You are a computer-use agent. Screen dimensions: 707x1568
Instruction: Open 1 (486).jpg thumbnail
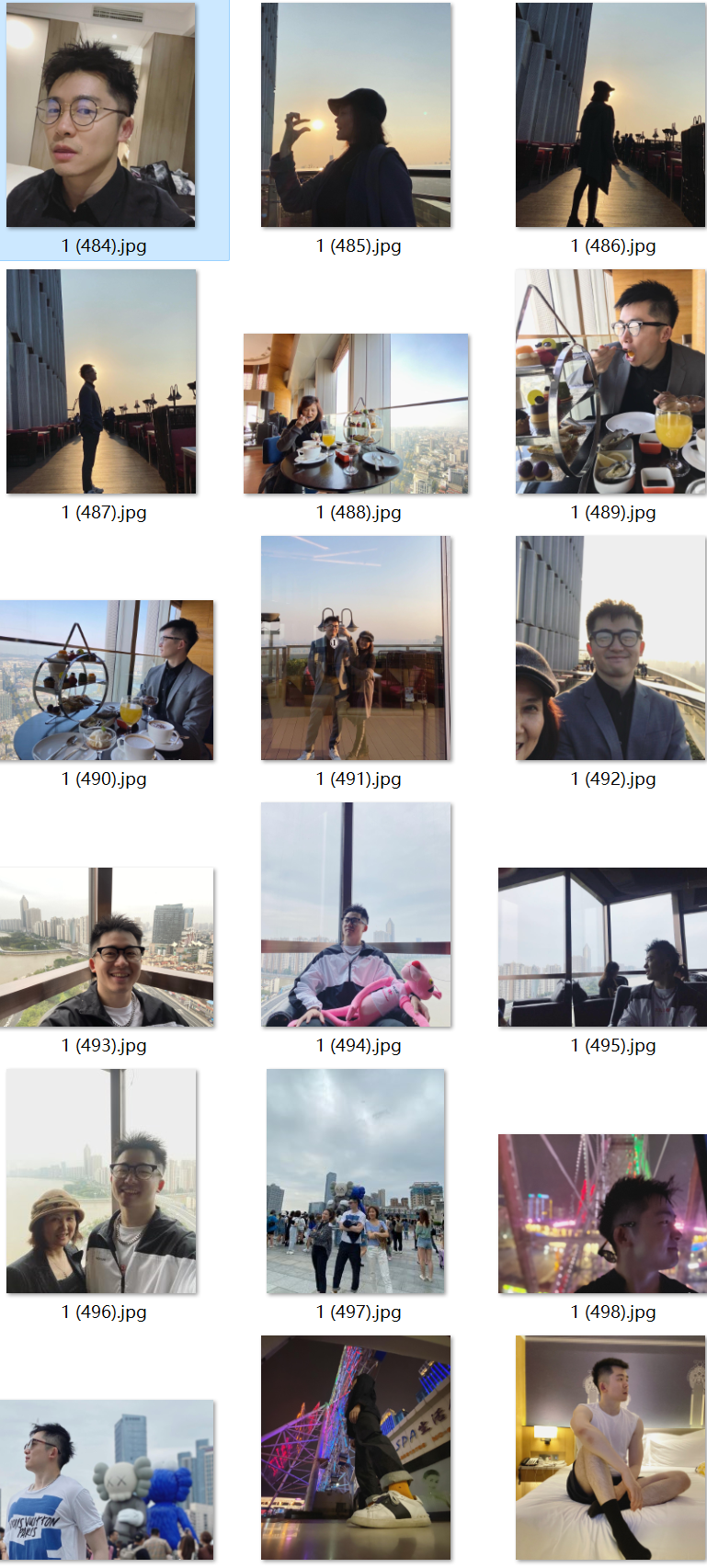(x=610, y=116)
